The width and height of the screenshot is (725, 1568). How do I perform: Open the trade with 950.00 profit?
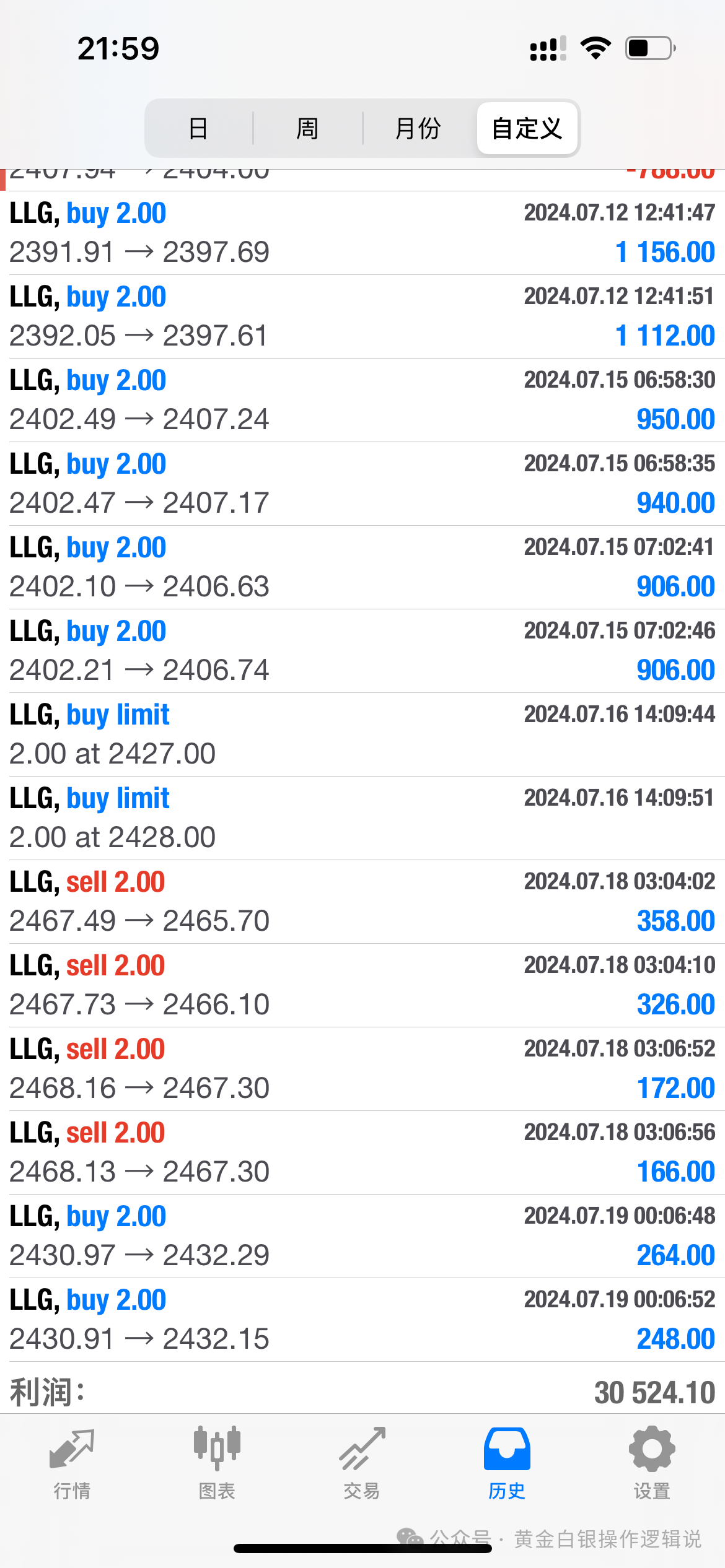(362, 400)
